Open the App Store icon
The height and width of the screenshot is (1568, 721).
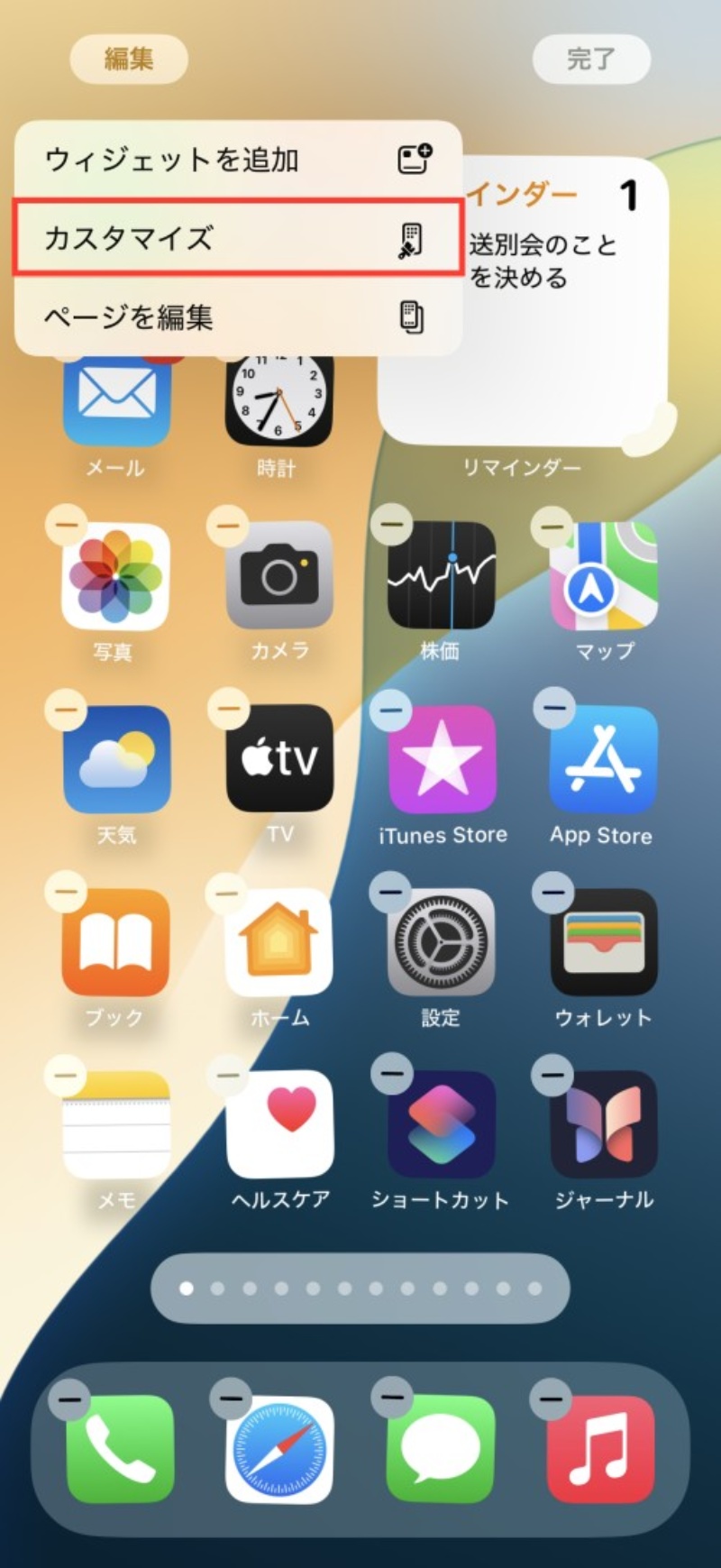(x=603, y=759)
